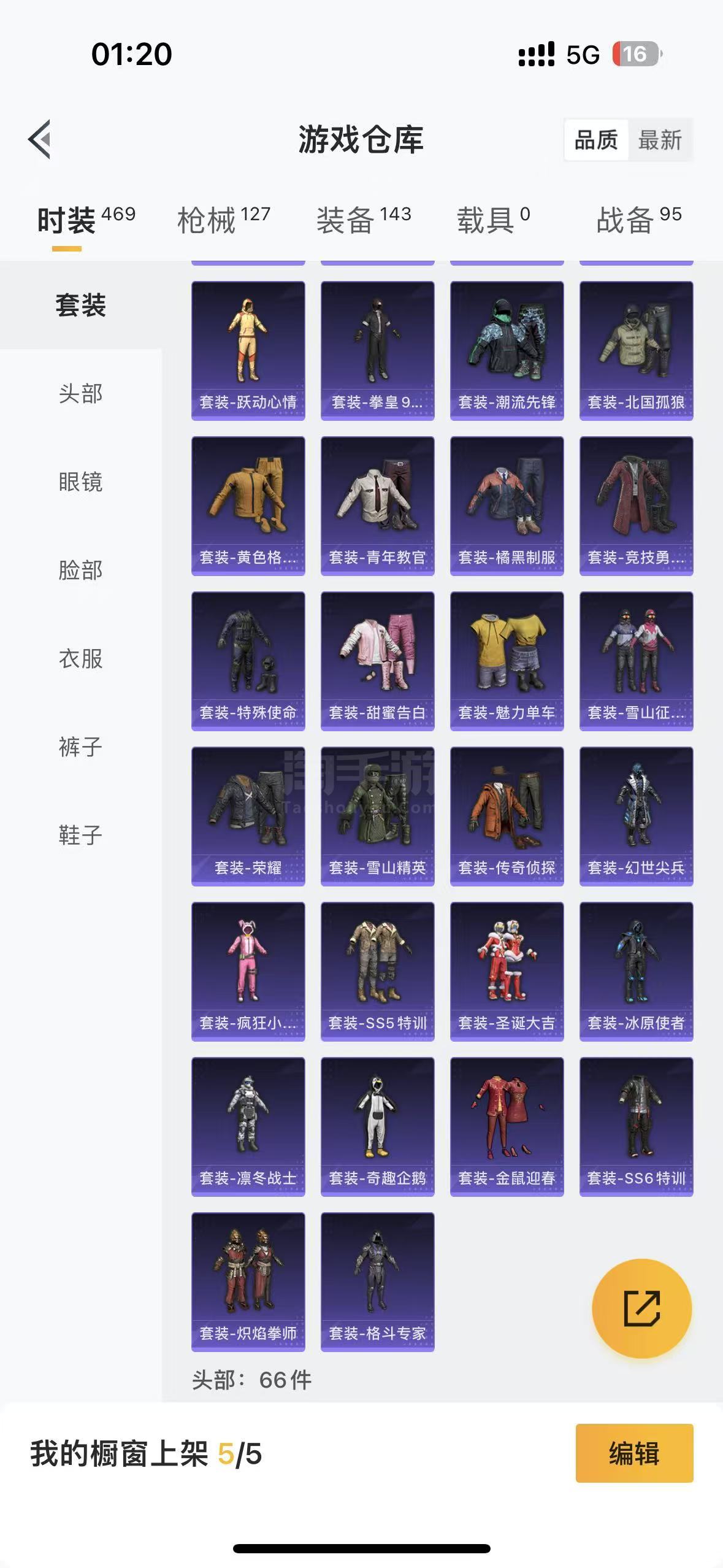Jump to the 衣服 category

click(80, 658)
